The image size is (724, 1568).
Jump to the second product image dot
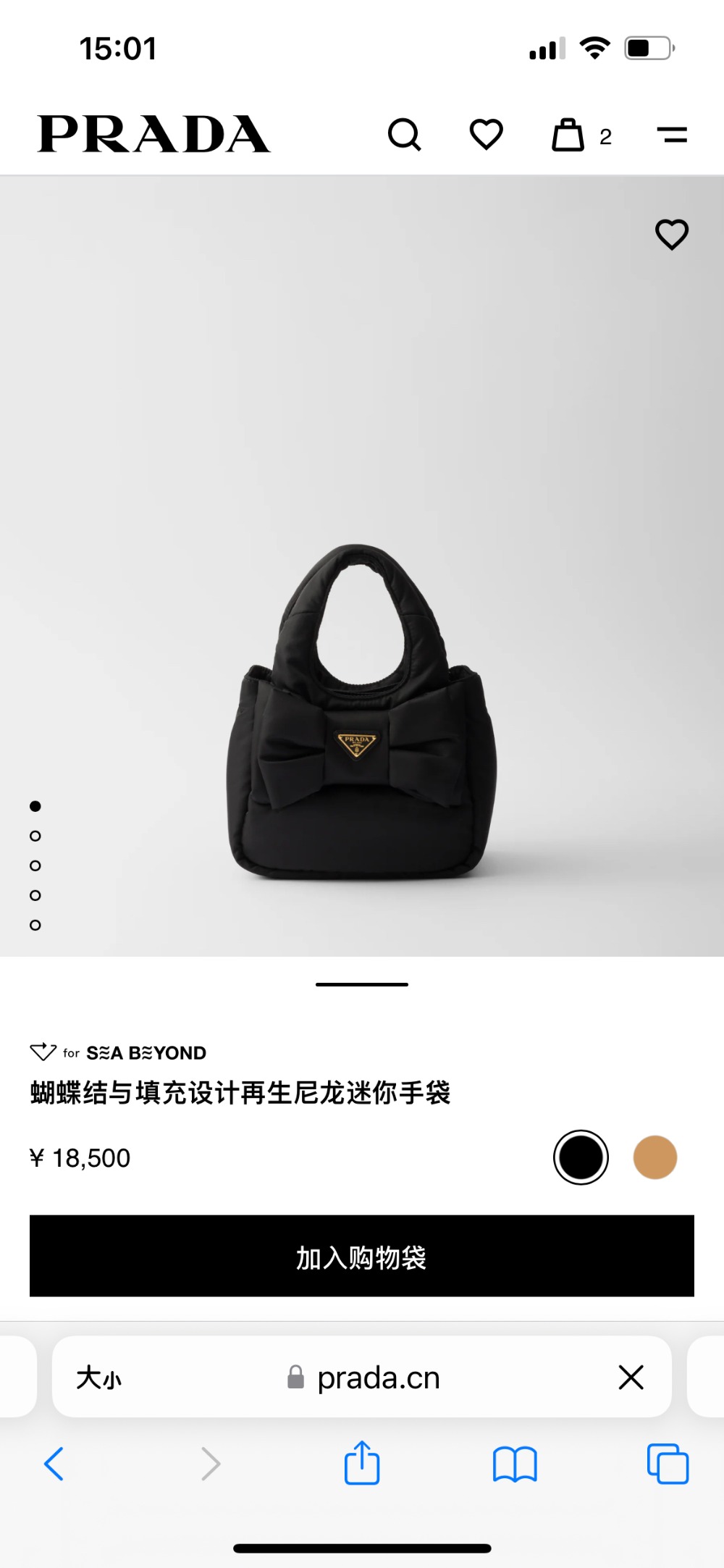35,836
